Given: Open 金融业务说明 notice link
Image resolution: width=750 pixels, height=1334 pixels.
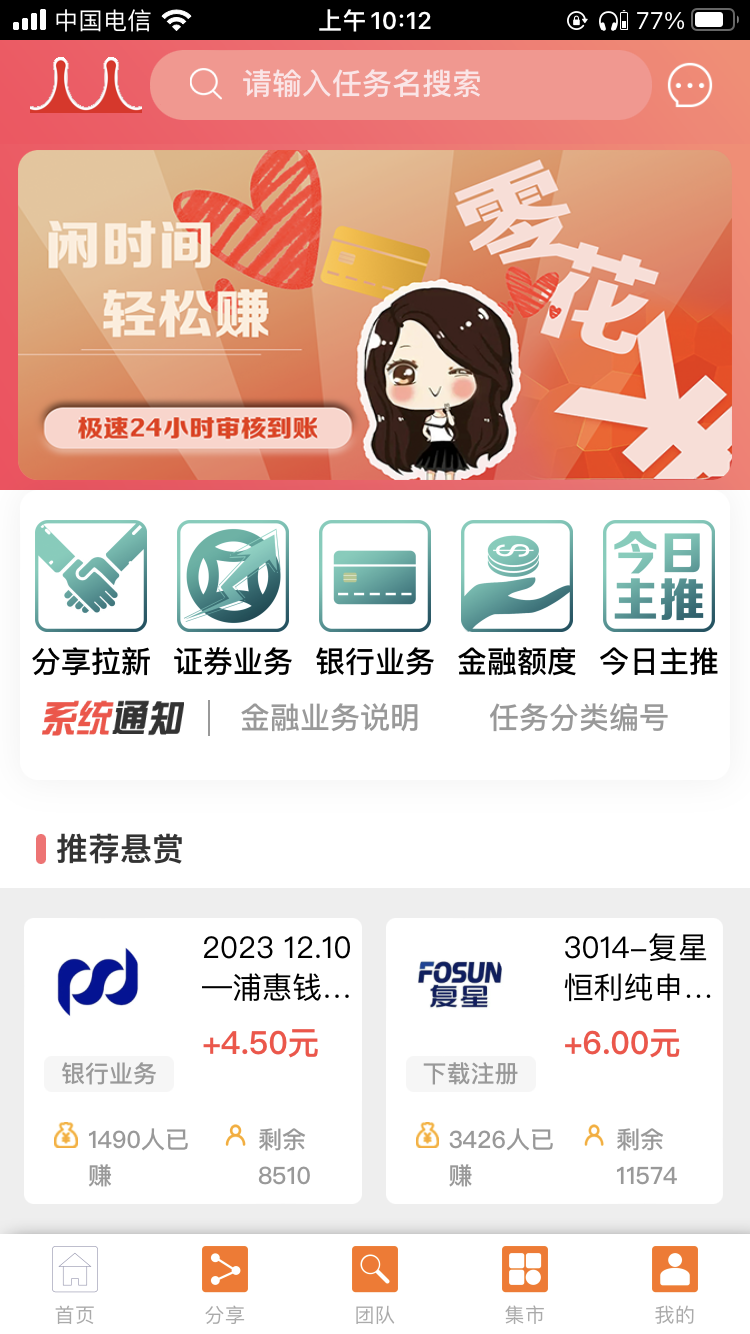Looking at the screenshot, I should click(x=330, y=718).
